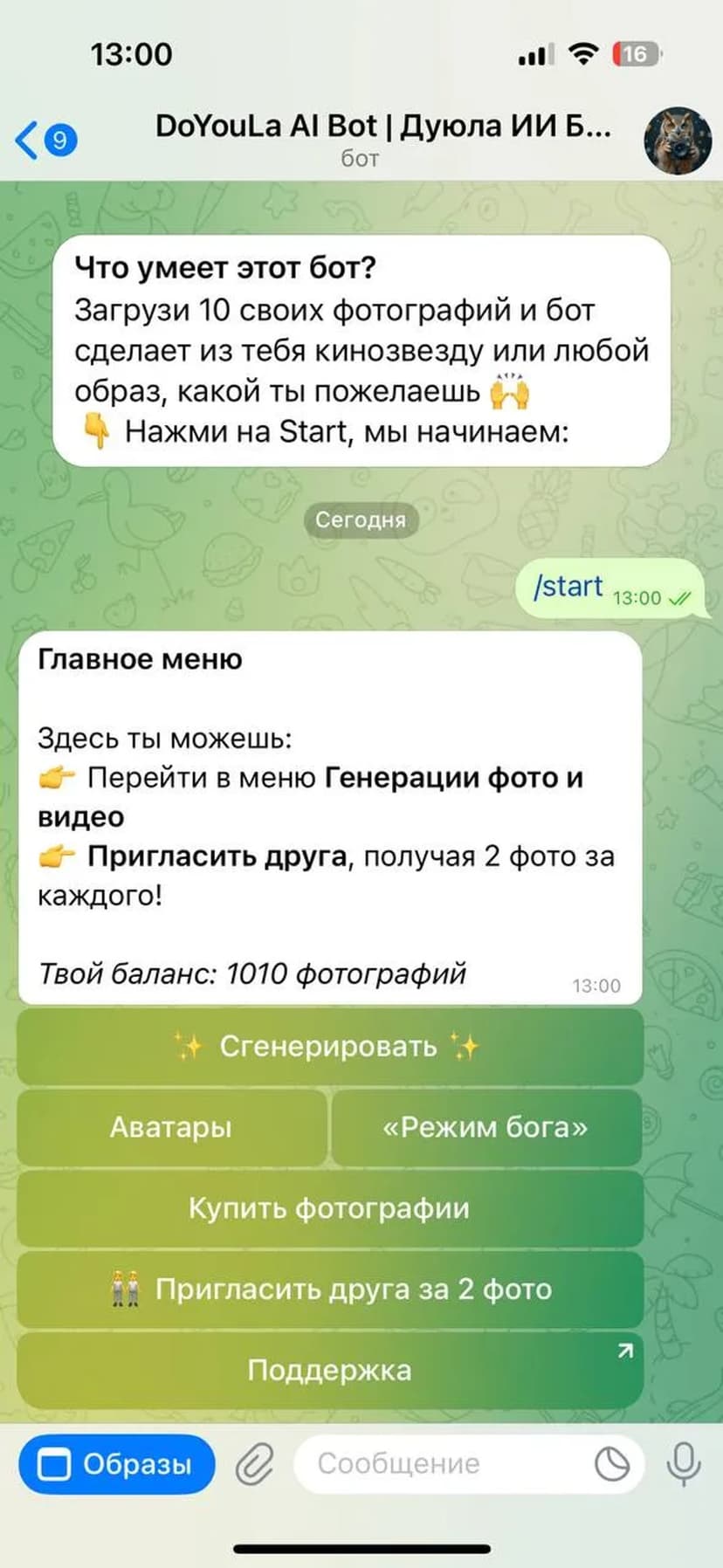723x1568 pixels.
Task: Go back to the chat list
Action: coord(44,140)
